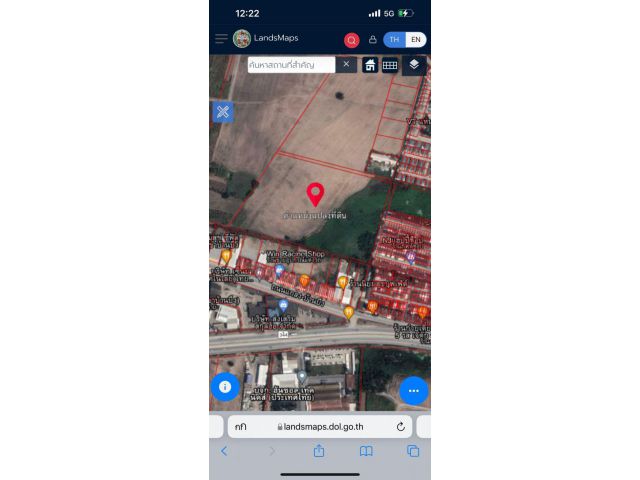Image resolution: width=640 pixels, height=480 pixels.
Task: Open the Safari reader and text-size menu
Action: click(241, 426)
